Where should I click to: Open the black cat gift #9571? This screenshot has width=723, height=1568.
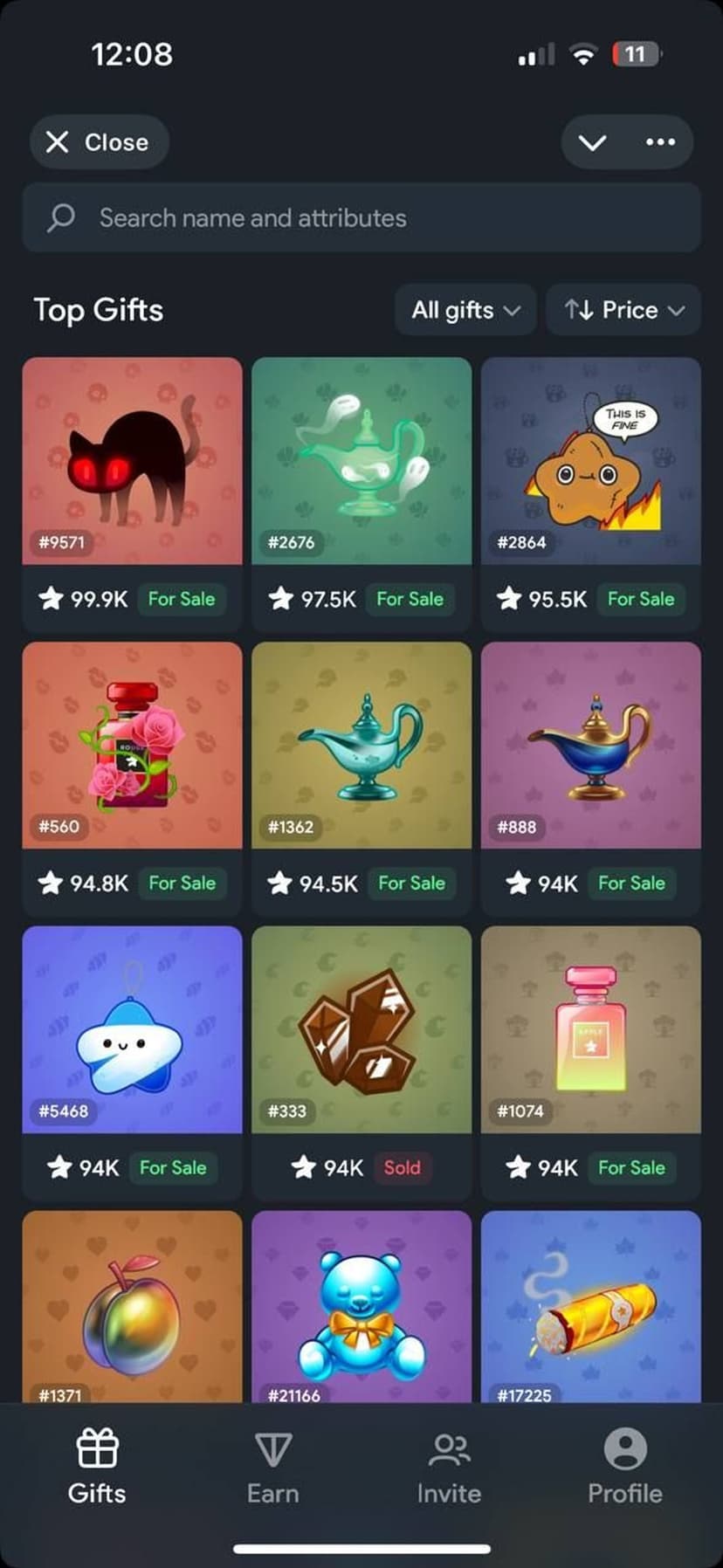click(132, 461)
